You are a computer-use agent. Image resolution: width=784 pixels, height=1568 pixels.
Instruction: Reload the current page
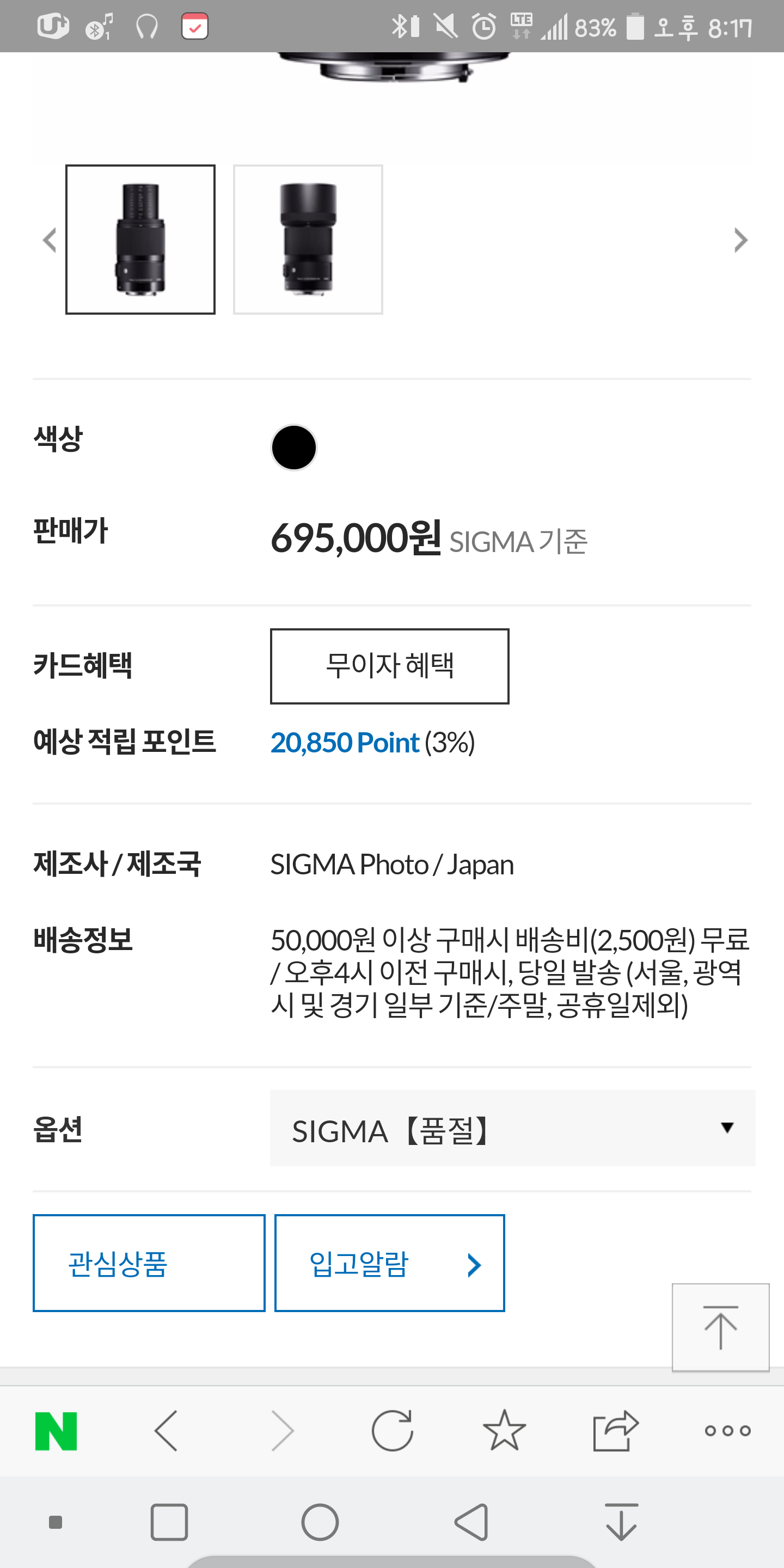392,1430
